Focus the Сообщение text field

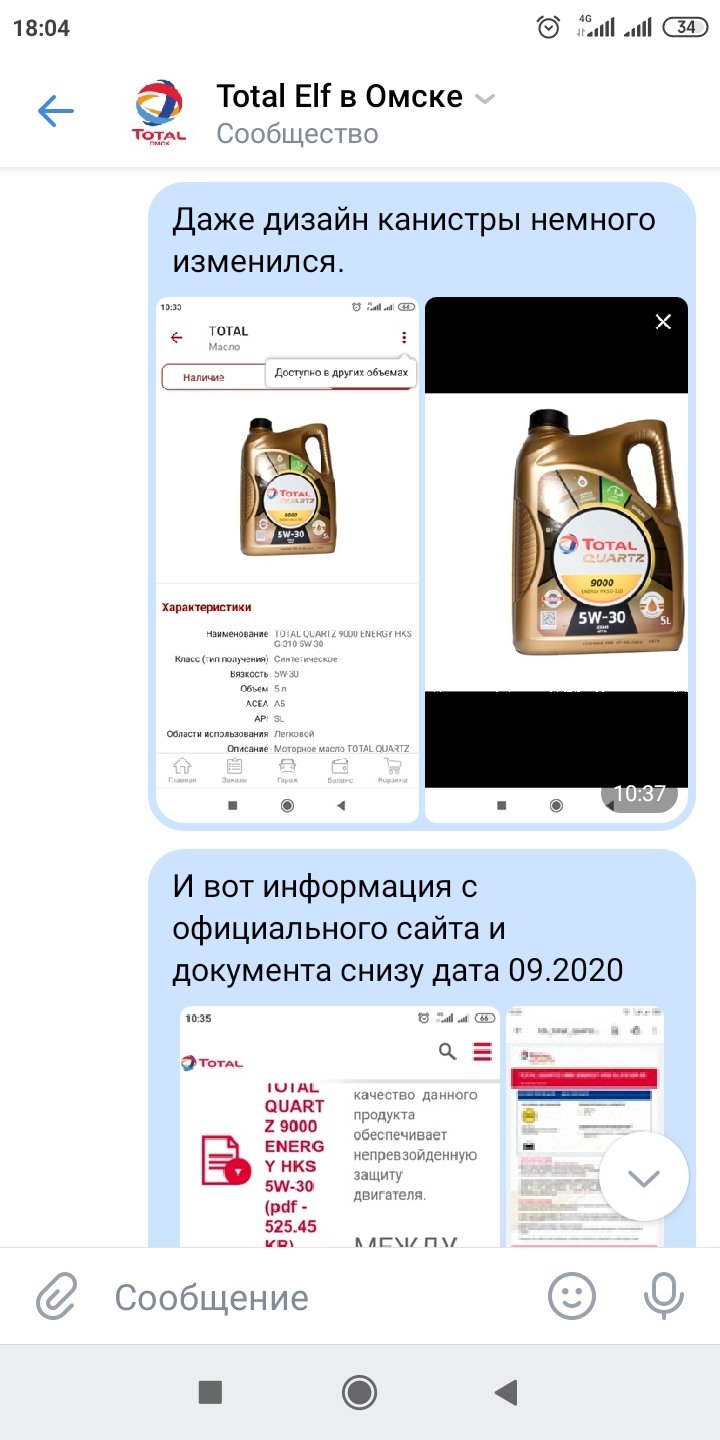coord(320,1297)
